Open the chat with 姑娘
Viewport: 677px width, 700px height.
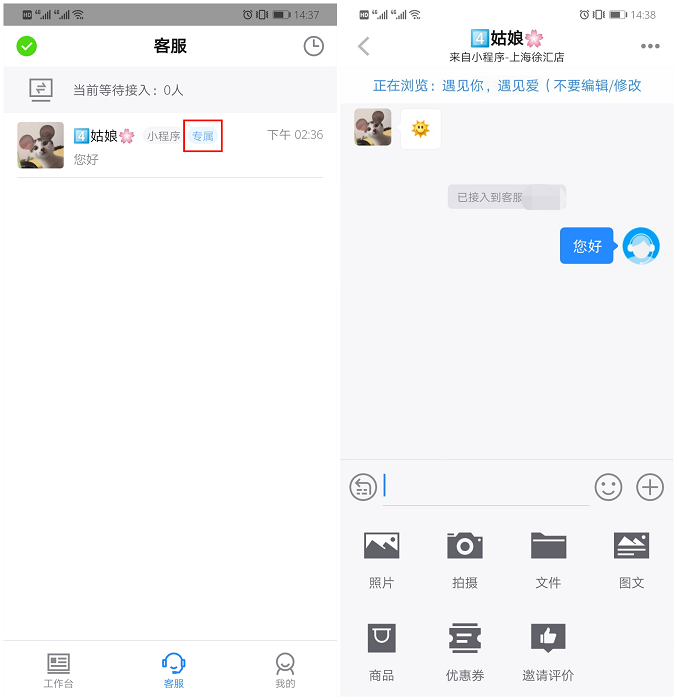tap(170, 146)
